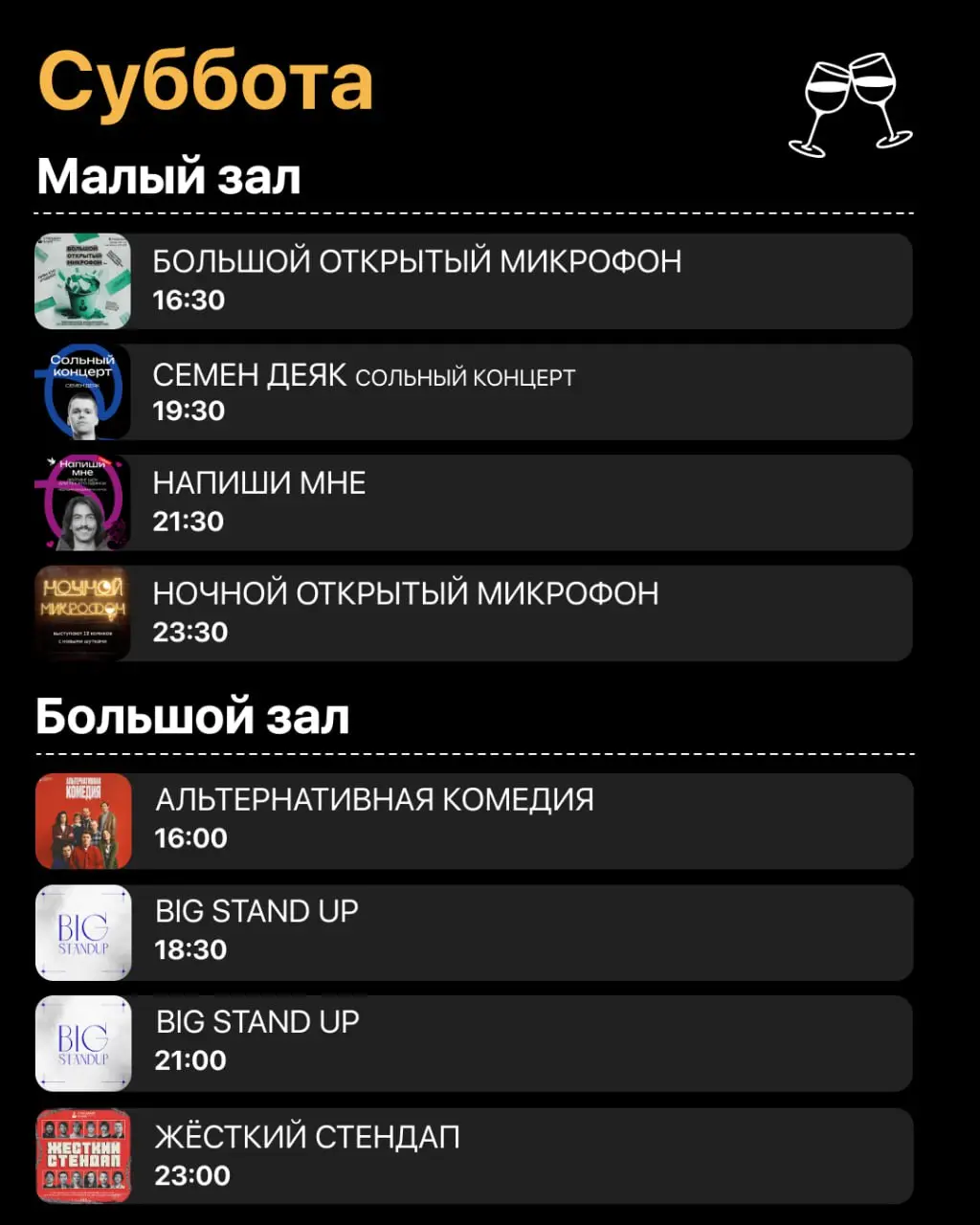Click the Большой зал section header
This screenshot has height=1225, width=980.
coord(193,715)
